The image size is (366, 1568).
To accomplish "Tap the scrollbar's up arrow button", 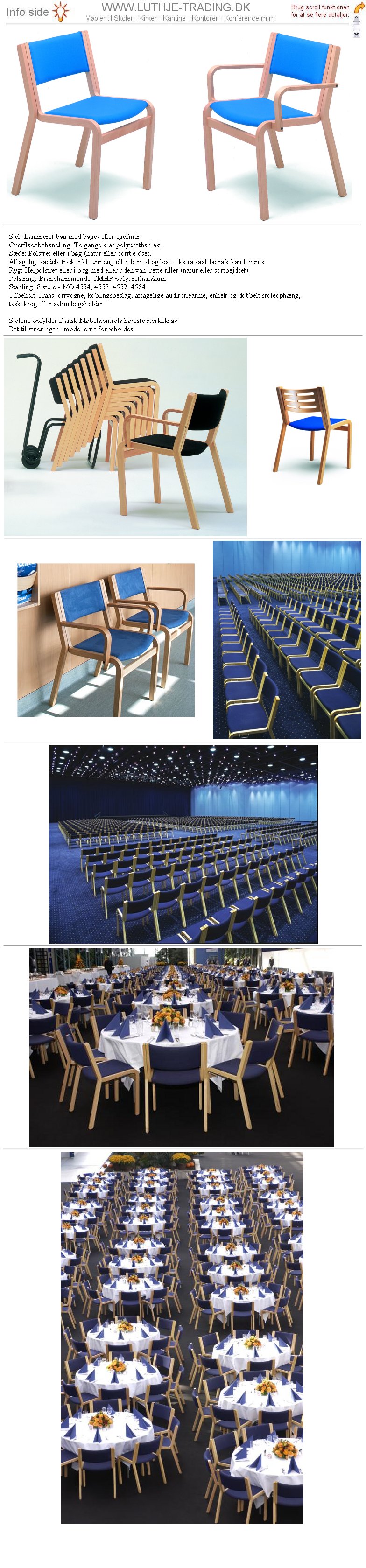I will [356, 18].
